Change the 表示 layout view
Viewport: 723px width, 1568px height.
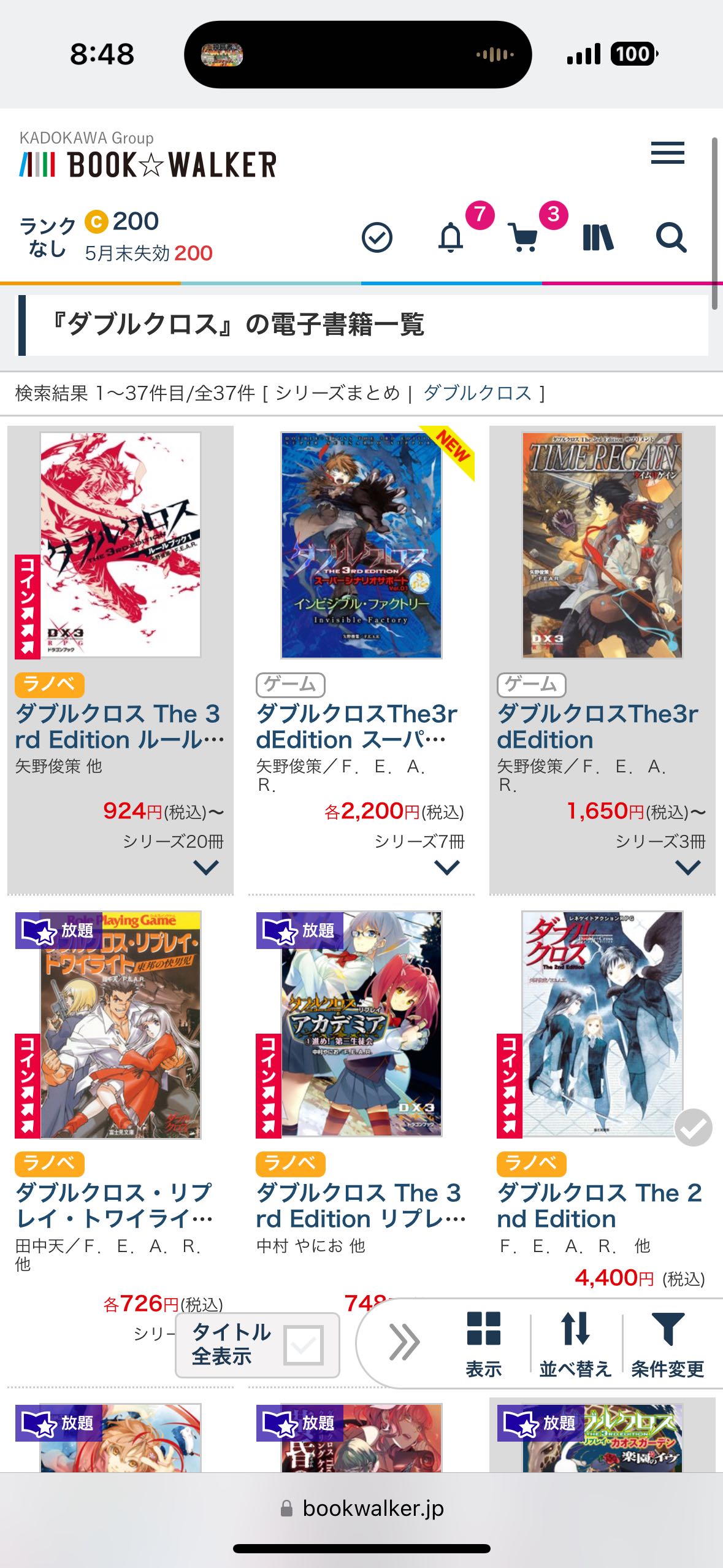click(483, 1344)
